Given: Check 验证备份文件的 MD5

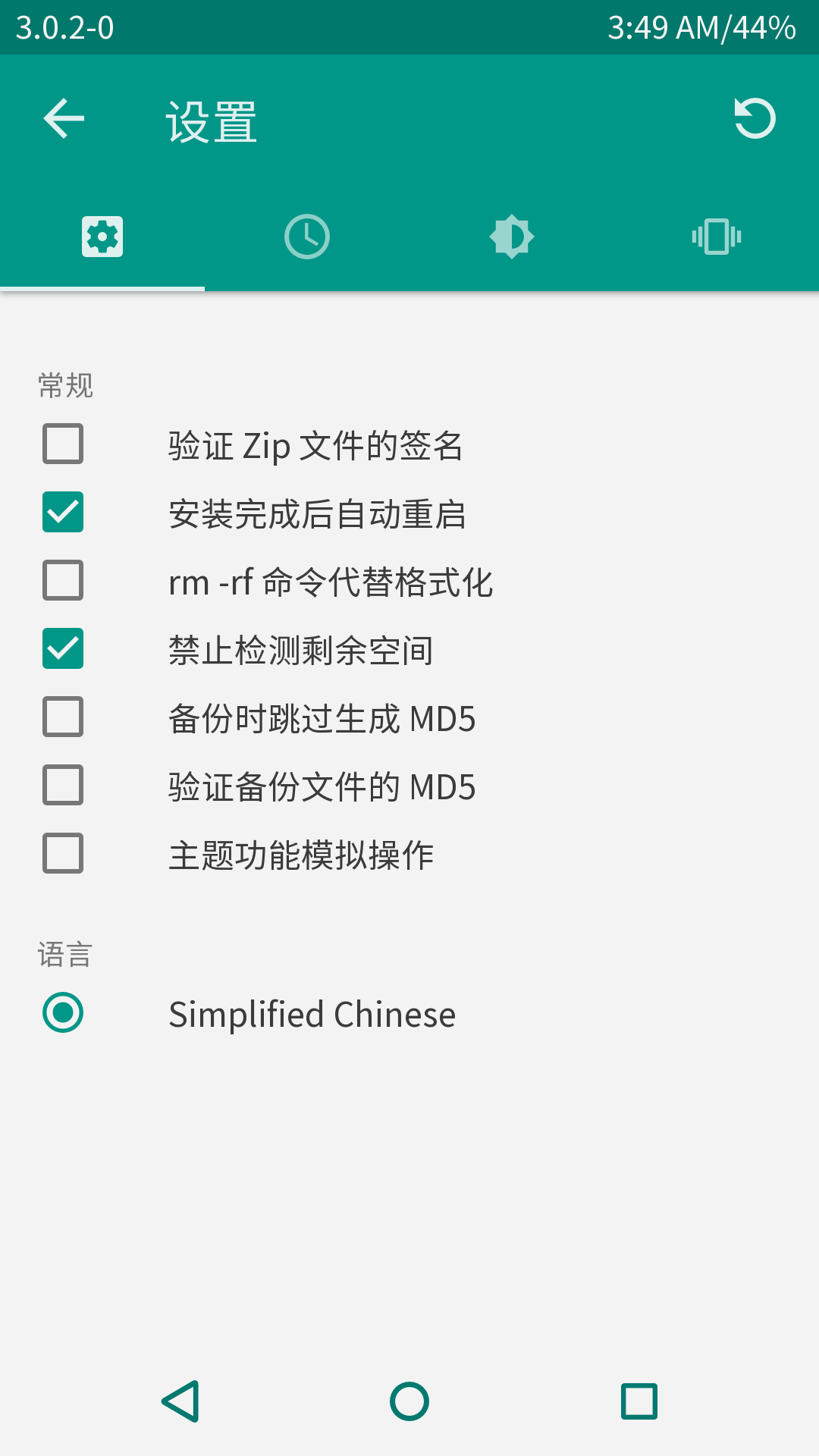Looking at the screenshot, I should click(63, 785).
